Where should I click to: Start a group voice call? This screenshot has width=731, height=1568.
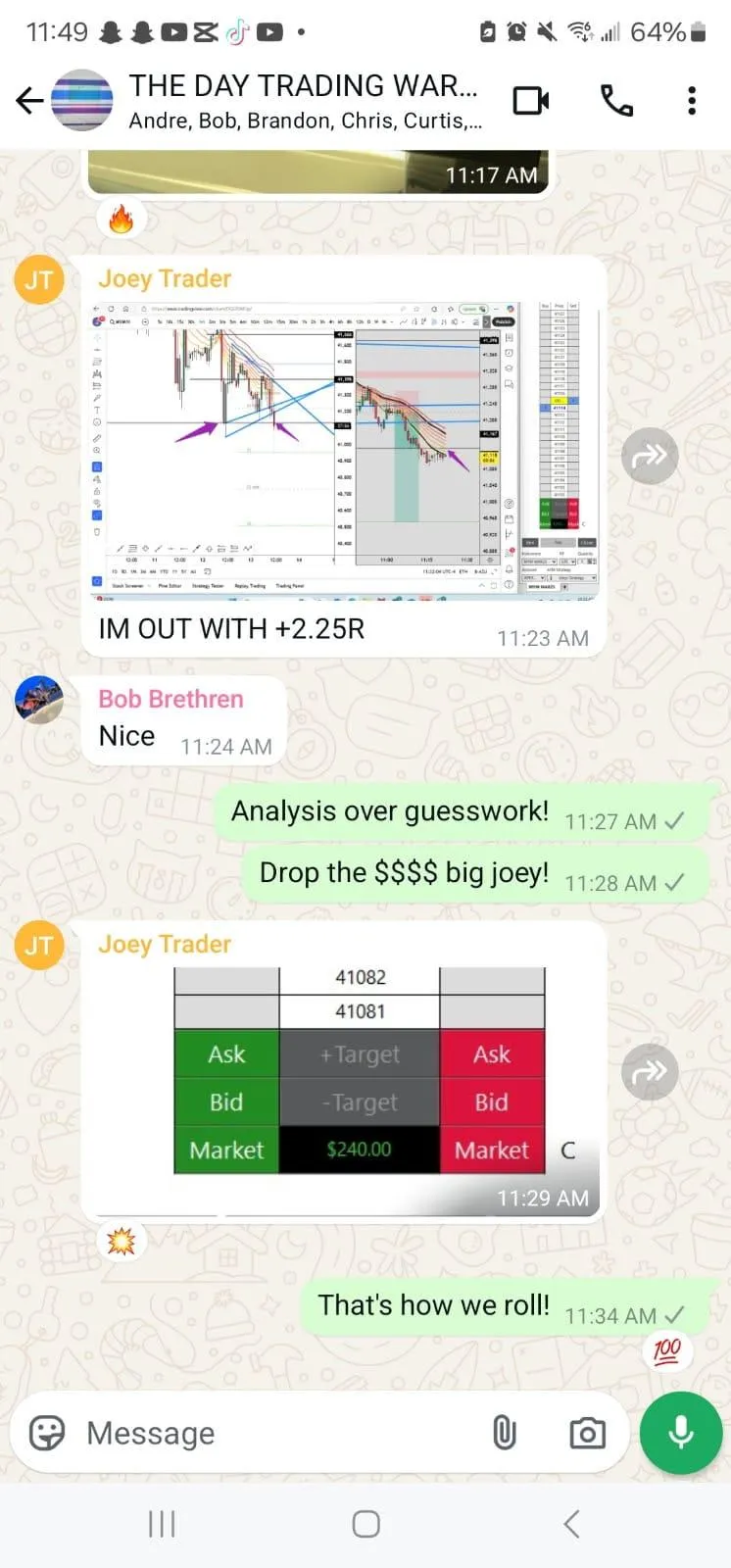click(616, 101)
